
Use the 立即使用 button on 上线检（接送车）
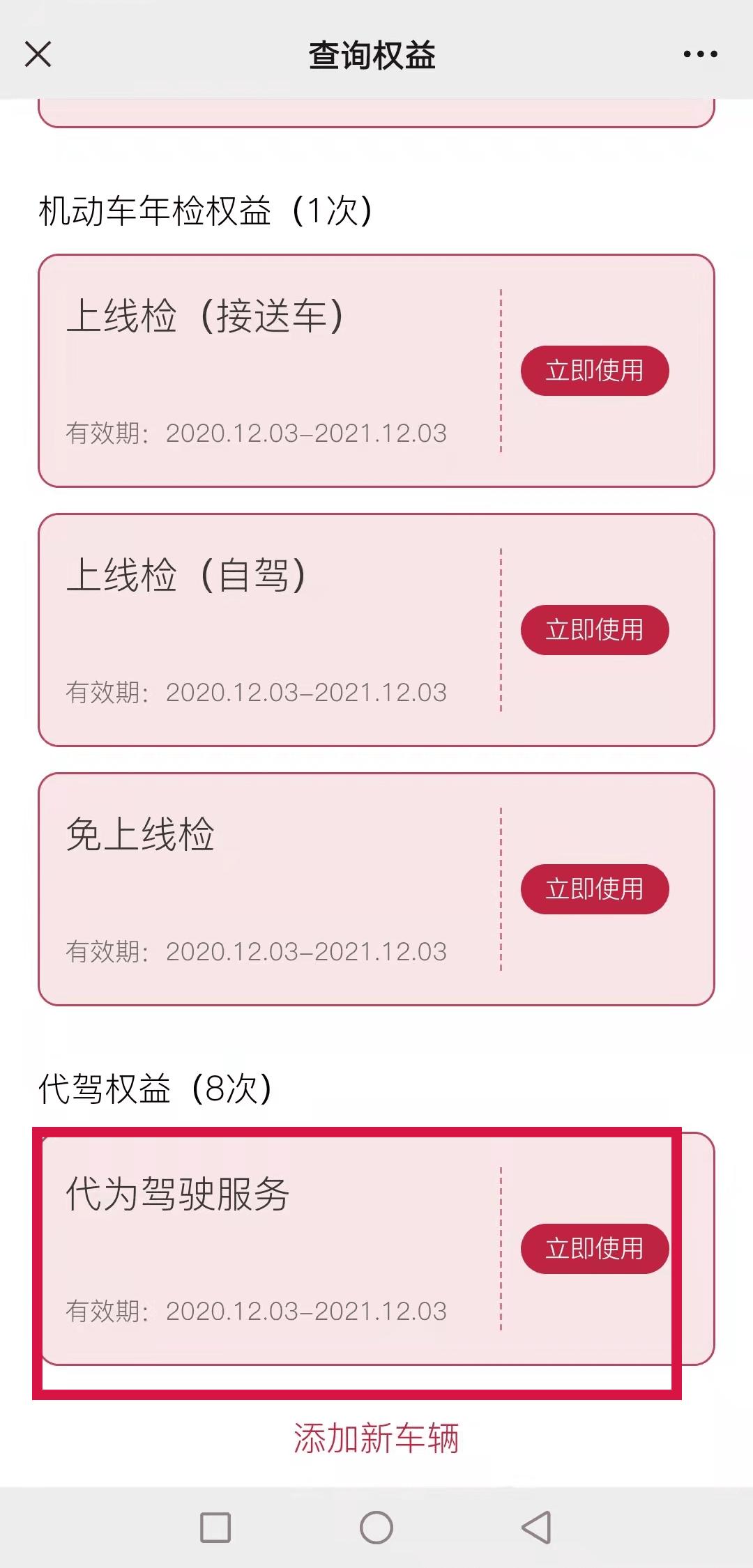coord(594,371)
